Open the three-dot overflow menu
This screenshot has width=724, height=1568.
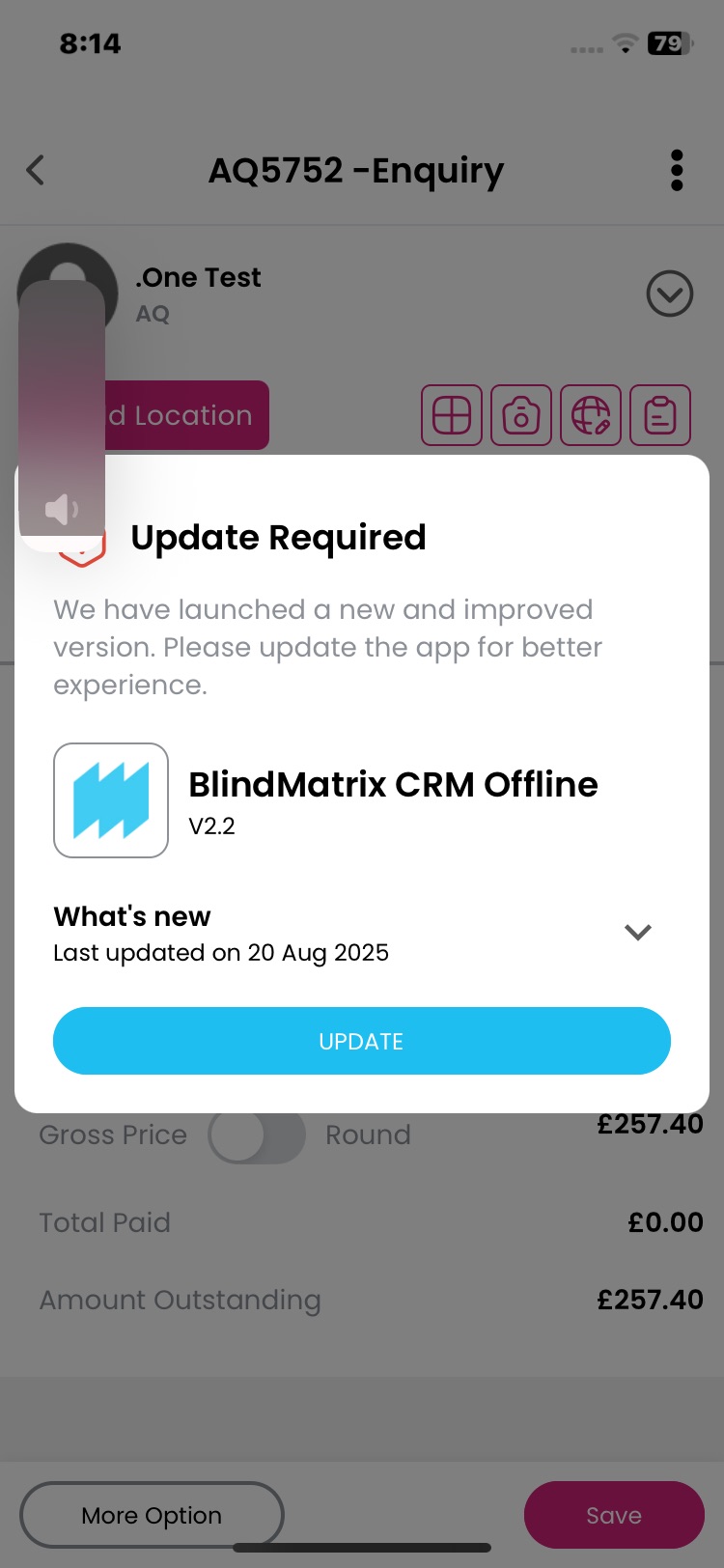677,171
